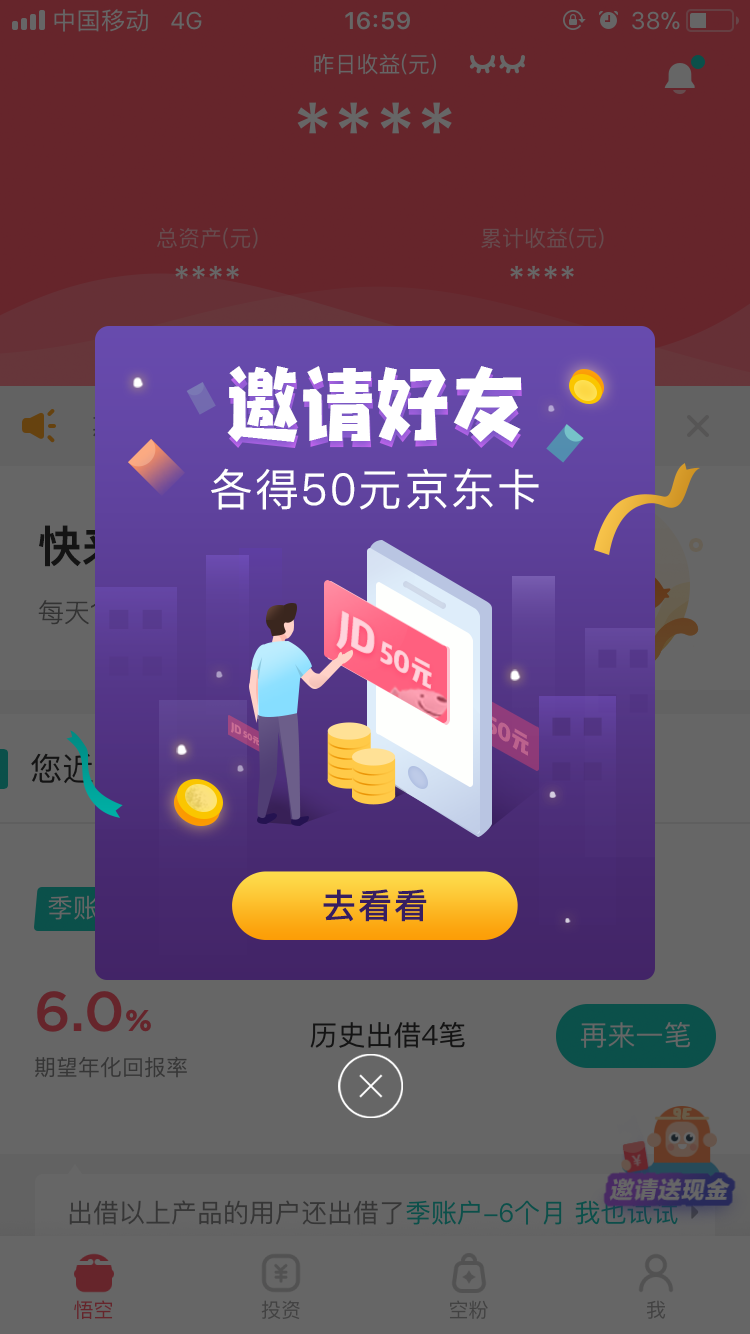Open the notifications bell
Screen dimensions: 750x1334
[x=681, y=77]
